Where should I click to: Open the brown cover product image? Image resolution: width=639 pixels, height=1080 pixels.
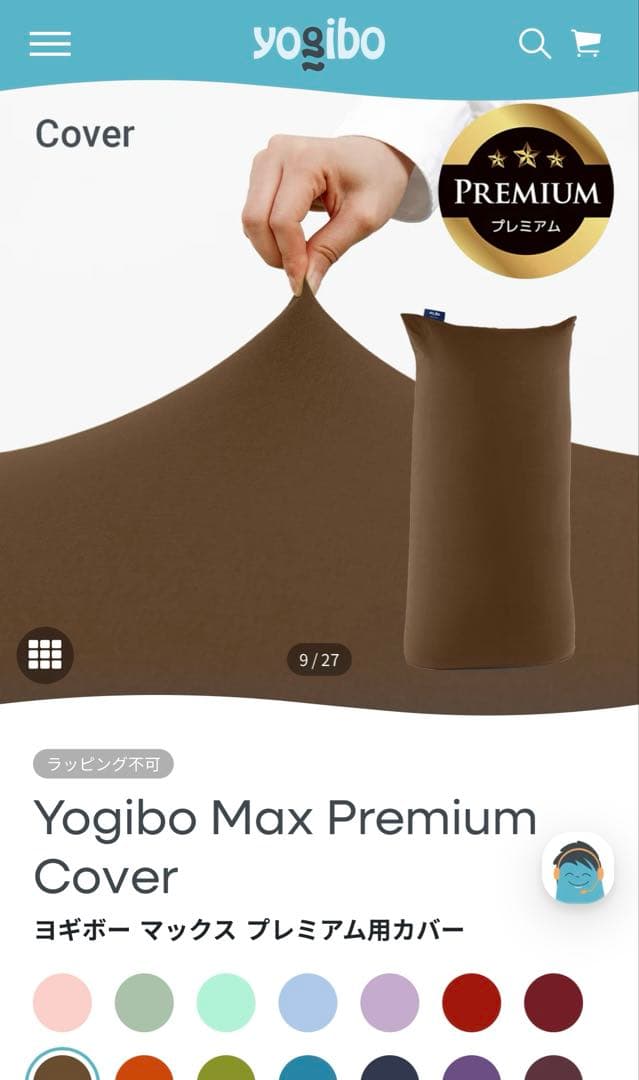pyautogui.click(x=320, y=420)
